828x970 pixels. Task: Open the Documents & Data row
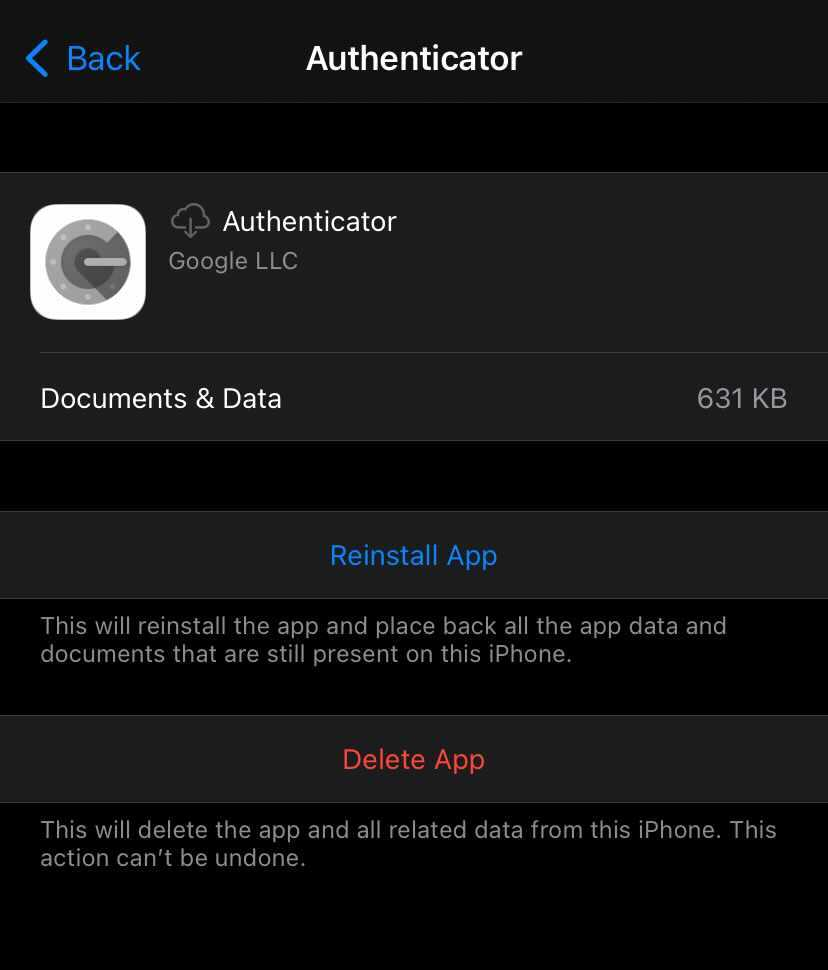tap(161, 398)
